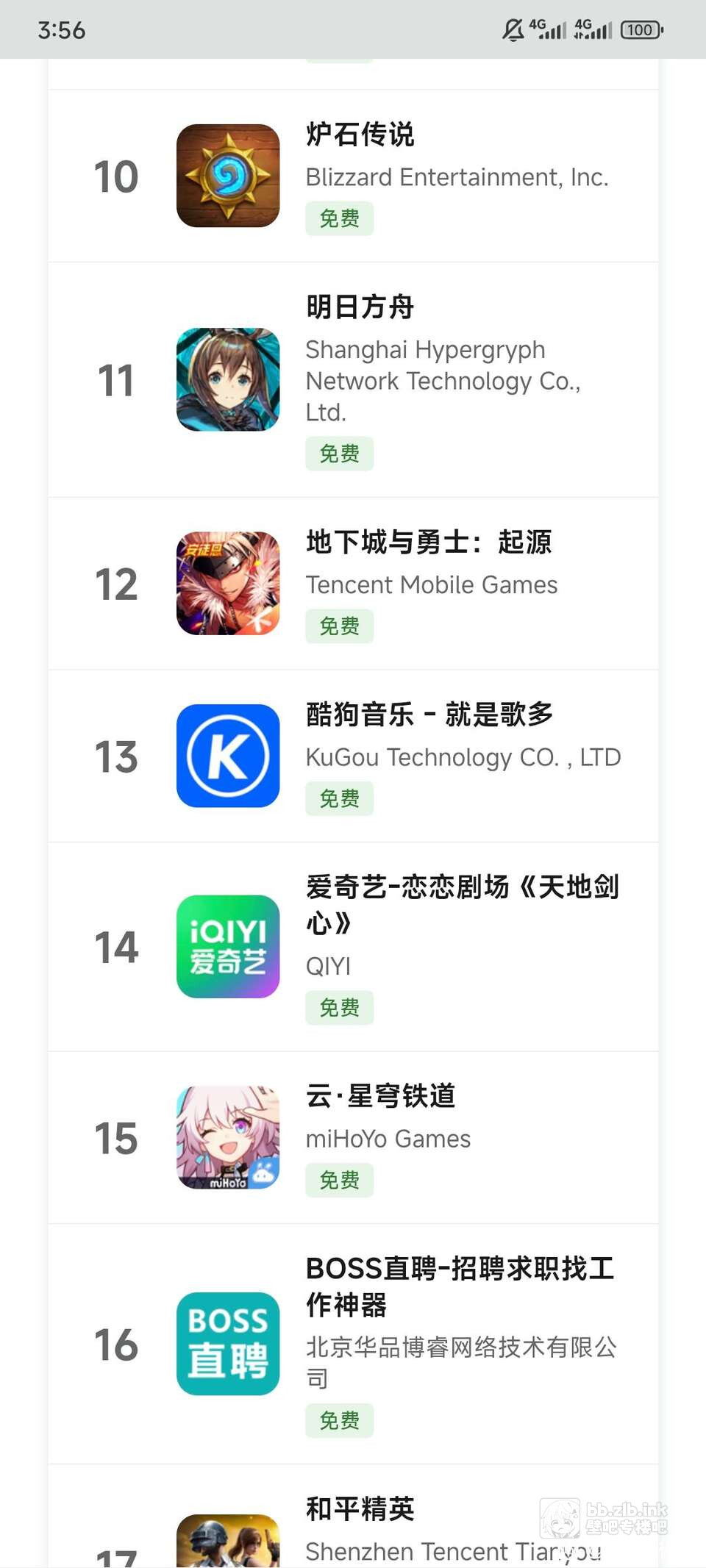
Task: Select 地下城与勇士：起源 from the list
Action: point(428,543)
